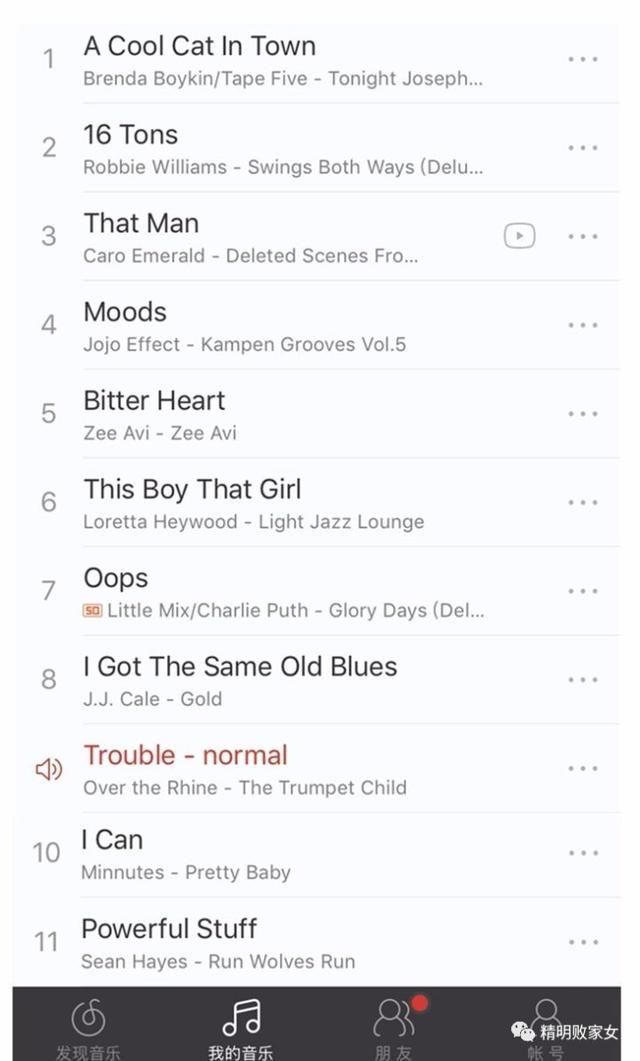The height and width of the screenshot is (1061, 640).
Task: Open more options for That Man
Action: 583,237
